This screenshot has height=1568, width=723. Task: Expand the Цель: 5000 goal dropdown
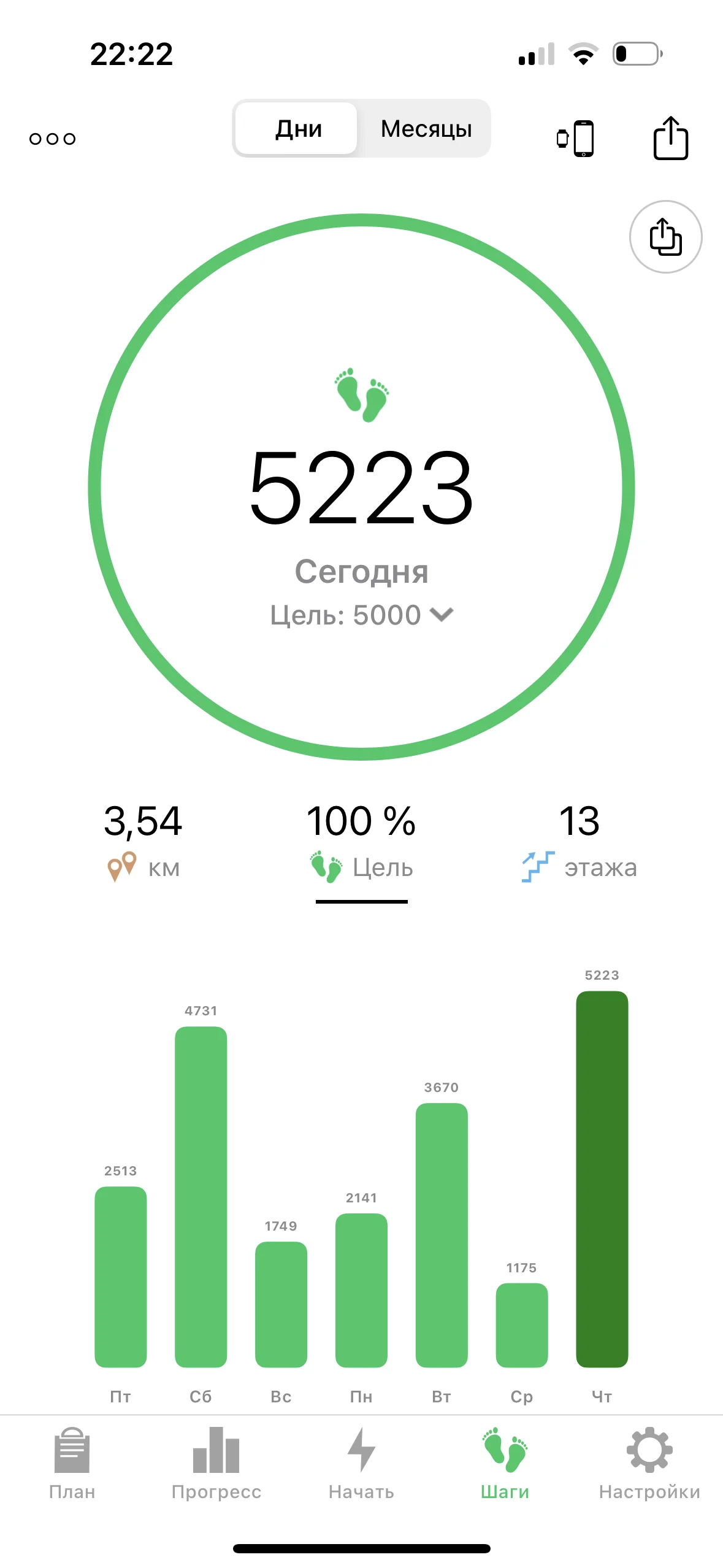tap(361, 615)
